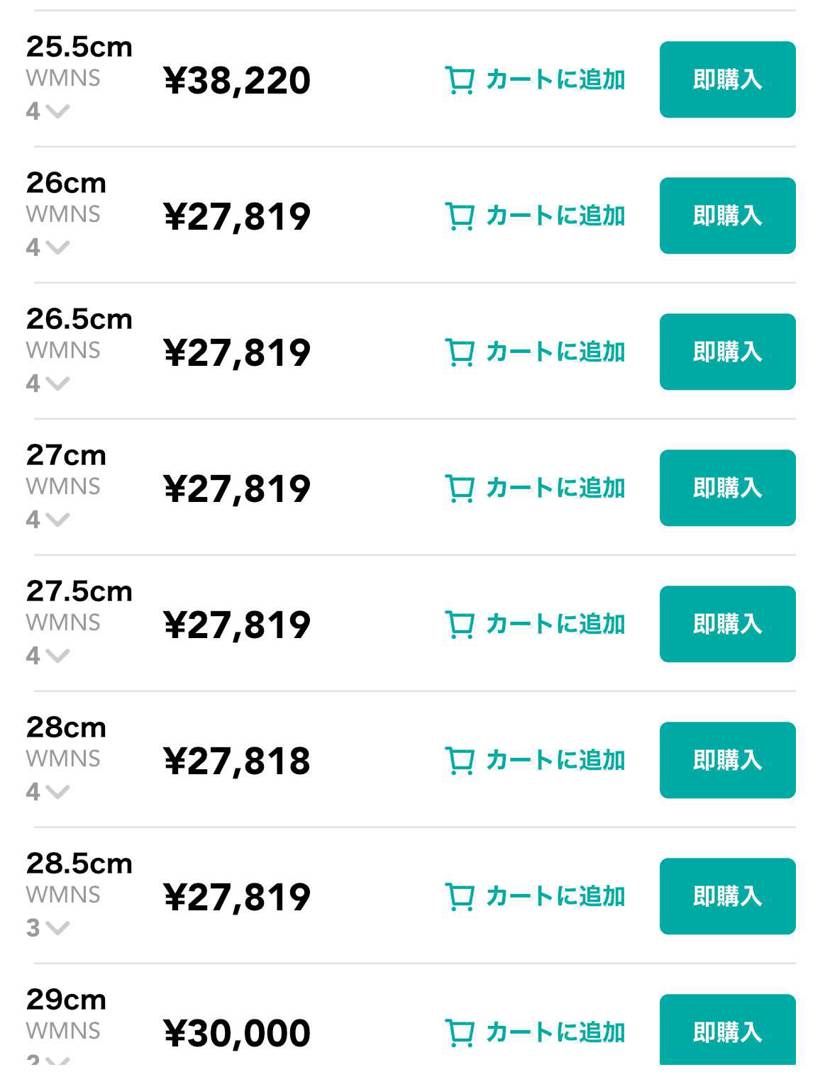Instantly buy the 28cm size
The width and height of the screenshot is (830, 1089).
[727, 760]
